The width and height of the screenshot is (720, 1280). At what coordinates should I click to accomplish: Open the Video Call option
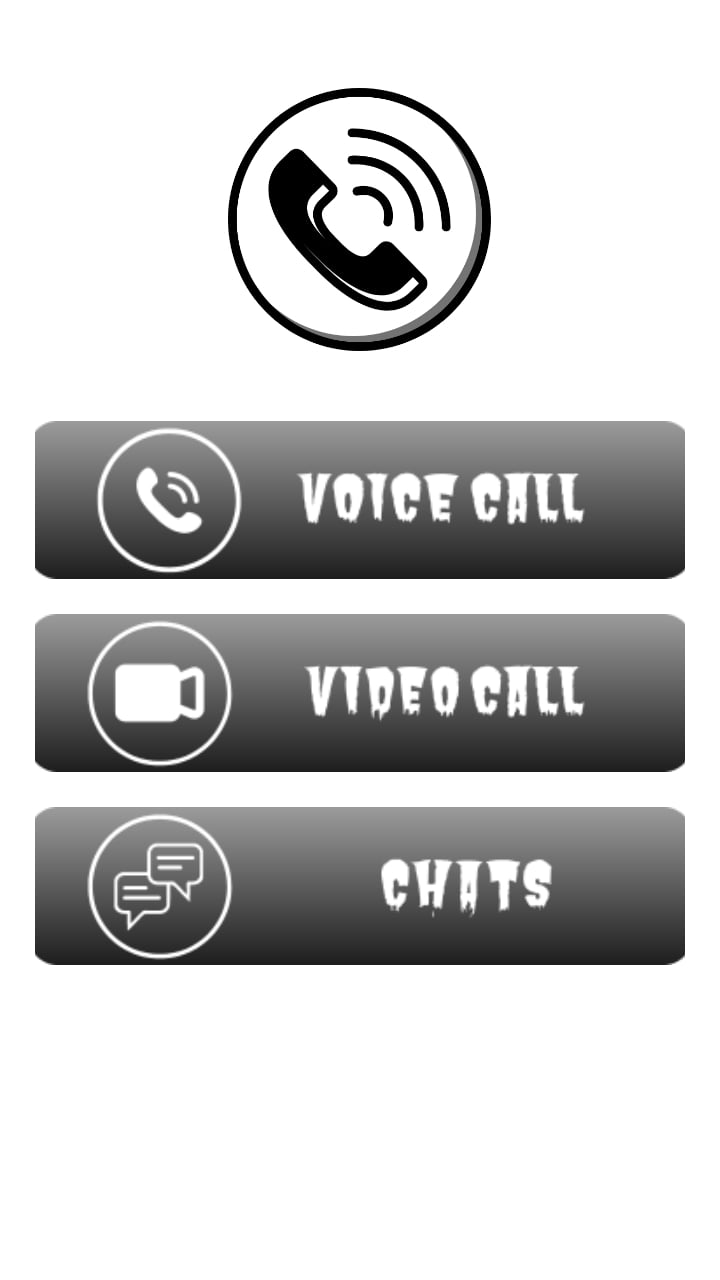pos(360,692)
